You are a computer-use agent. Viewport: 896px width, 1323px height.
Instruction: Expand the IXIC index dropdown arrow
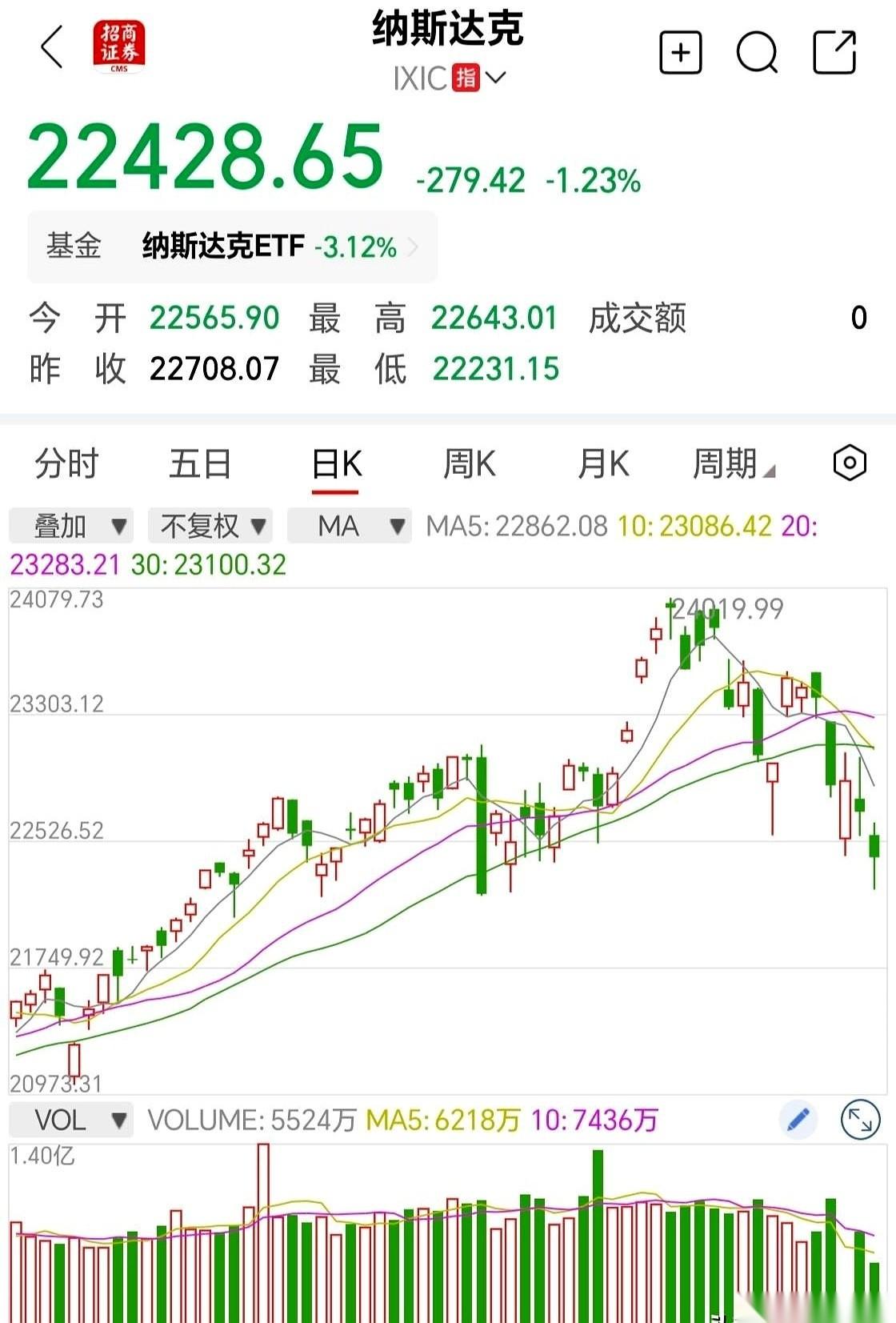click(496, 78)
